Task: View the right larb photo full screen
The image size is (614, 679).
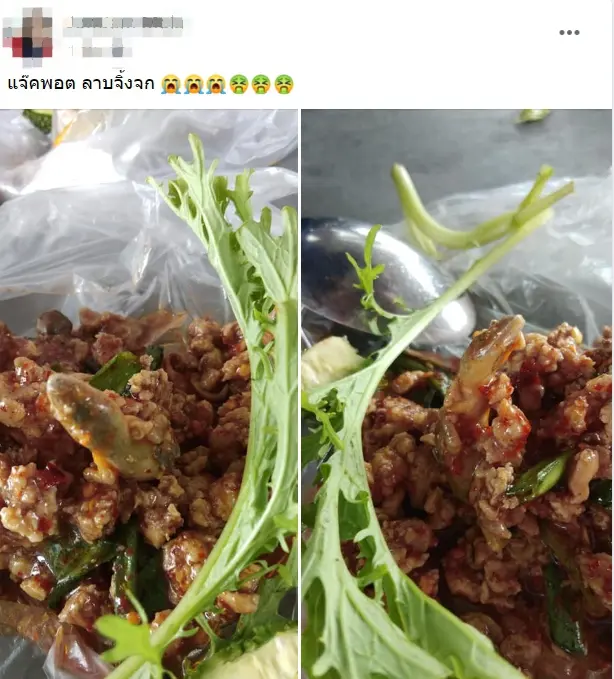Action: pos(457,394)
